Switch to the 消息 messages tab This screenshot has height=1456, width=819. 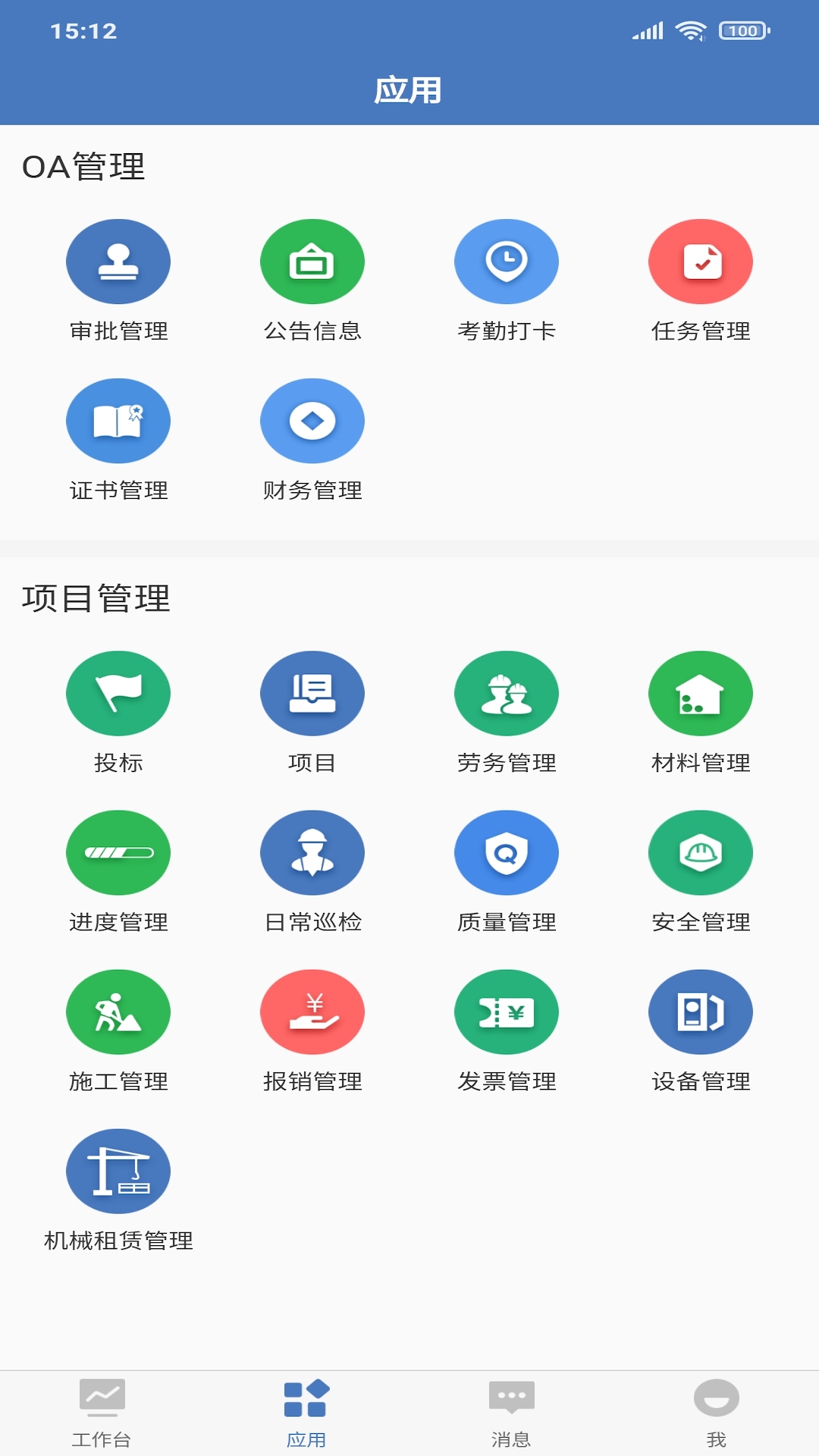tap(512, 1412)
